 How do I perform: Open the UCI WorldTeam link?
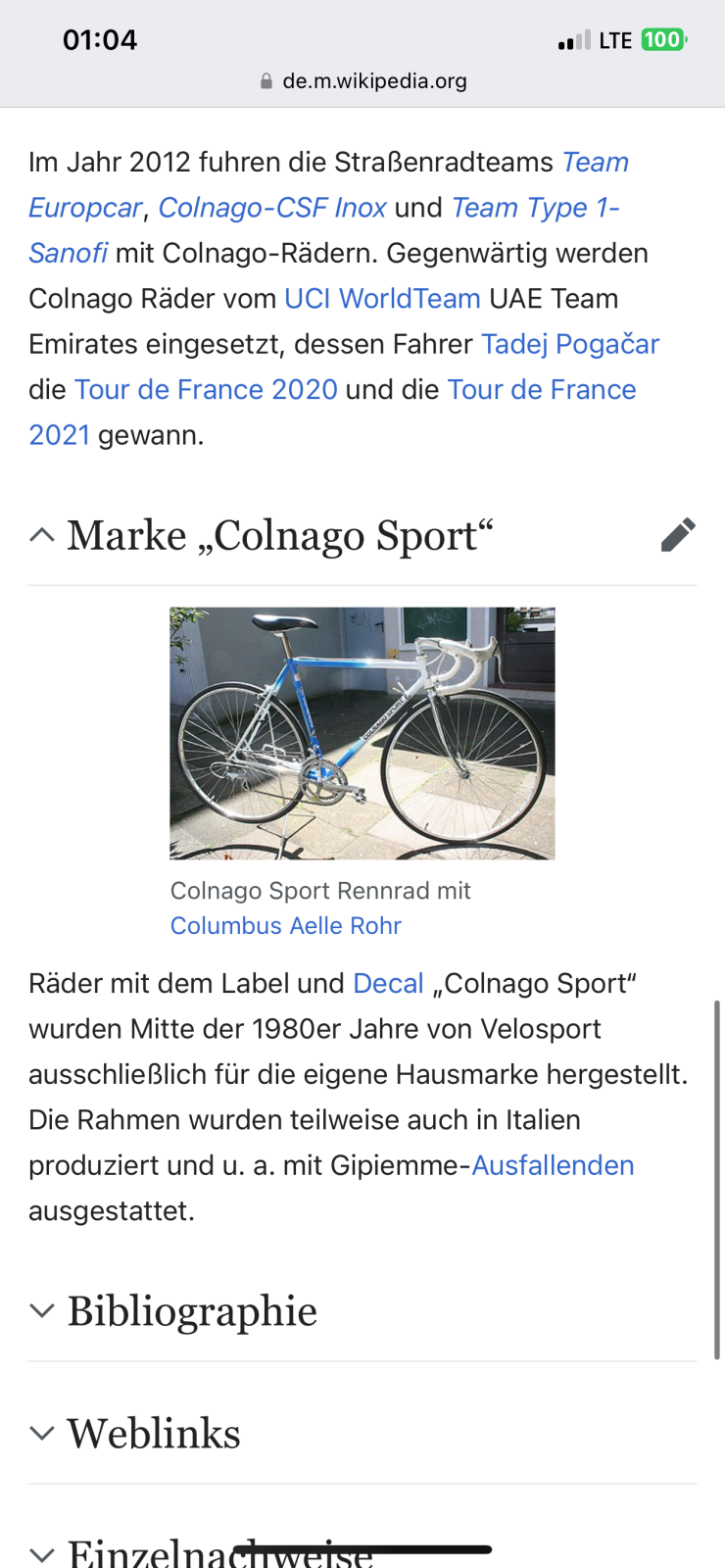point(382,299)
